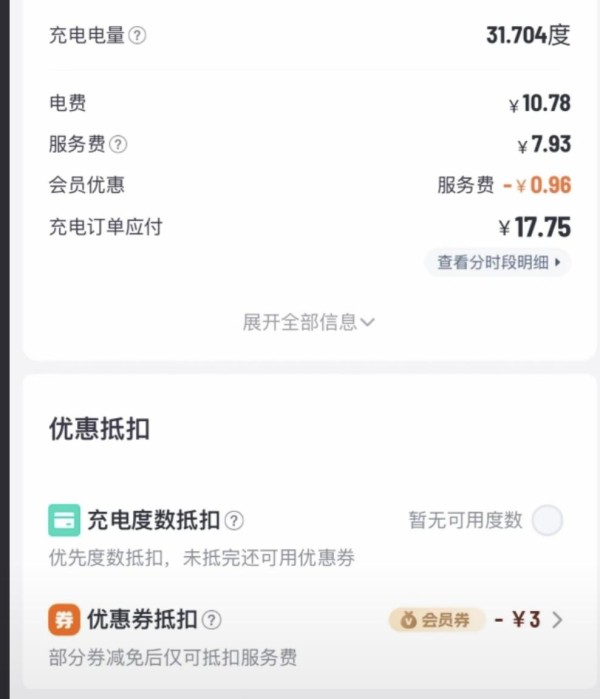Open the 优惠券抵扣 coupon selection row
Viewport: 600px width, 699px height.
coord(480,620)
